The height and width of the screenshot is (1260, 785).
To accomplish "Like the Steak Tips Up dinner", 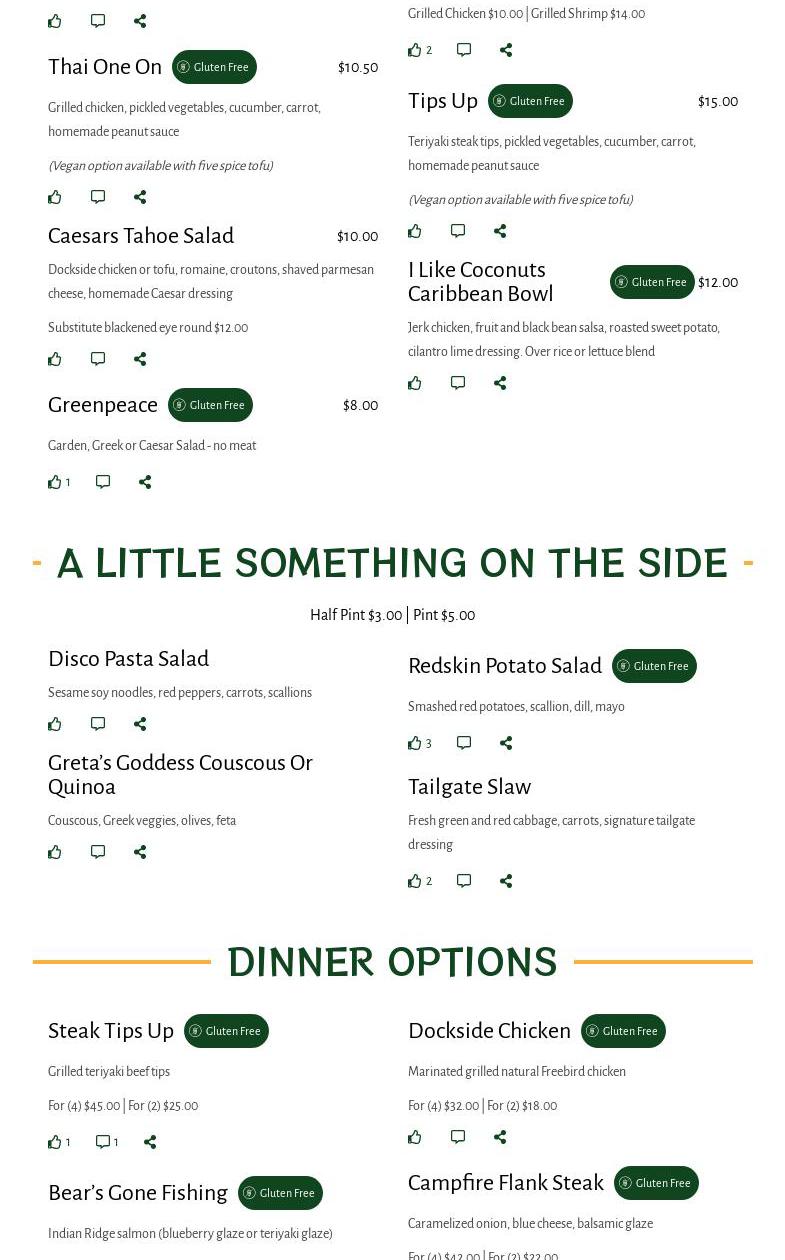I will coord(54,1142).
